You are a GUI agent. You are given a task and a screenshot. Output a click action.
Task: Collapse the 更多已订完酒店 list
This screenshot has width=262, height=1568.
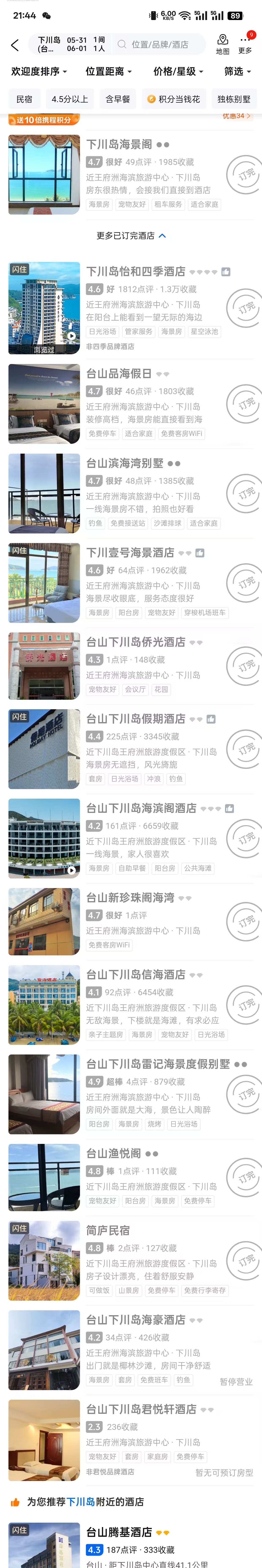pyautogui.click(x=131, y=236)
